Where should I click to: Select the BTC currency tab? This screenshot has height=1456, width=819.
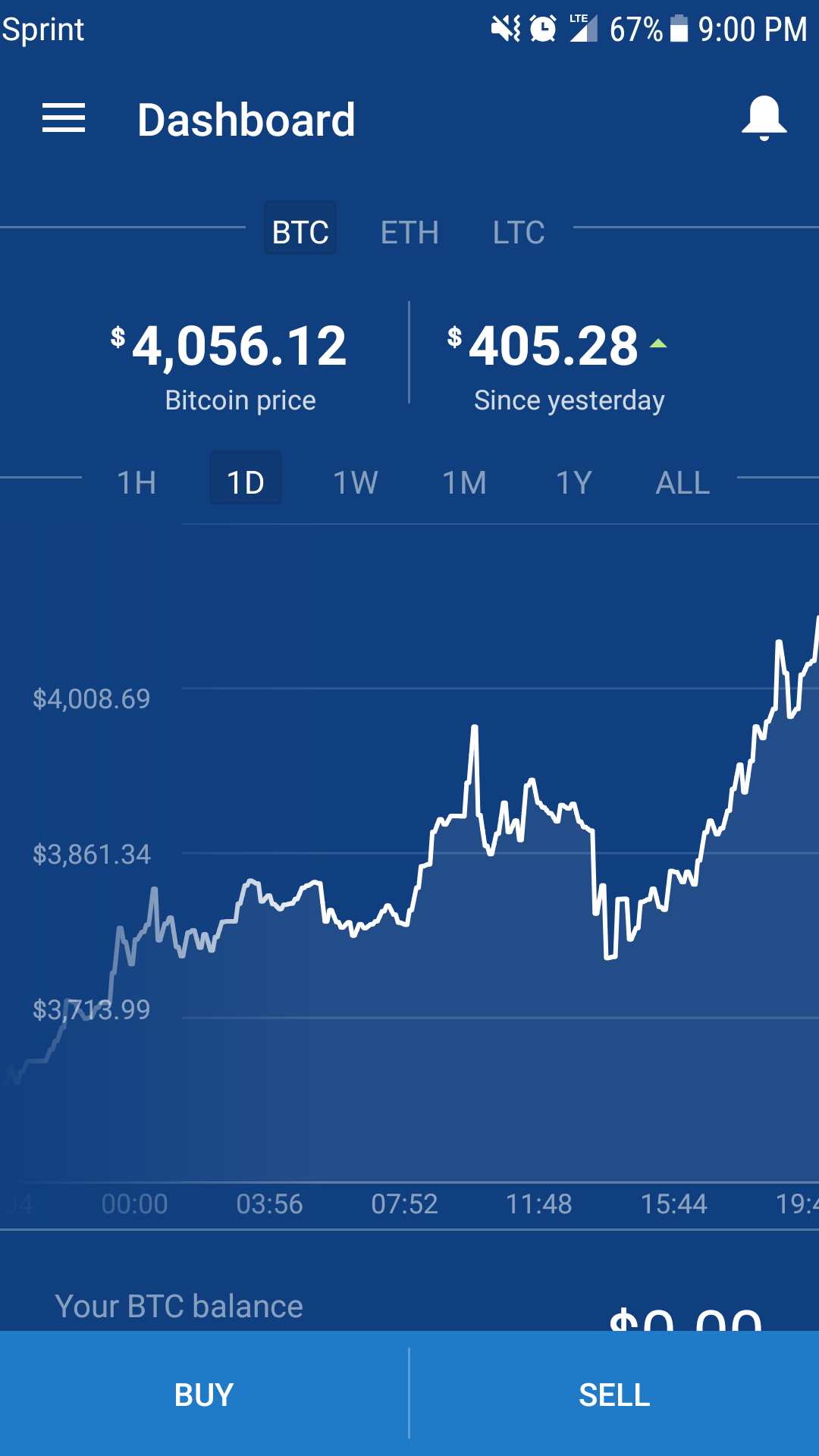(300, 231)
